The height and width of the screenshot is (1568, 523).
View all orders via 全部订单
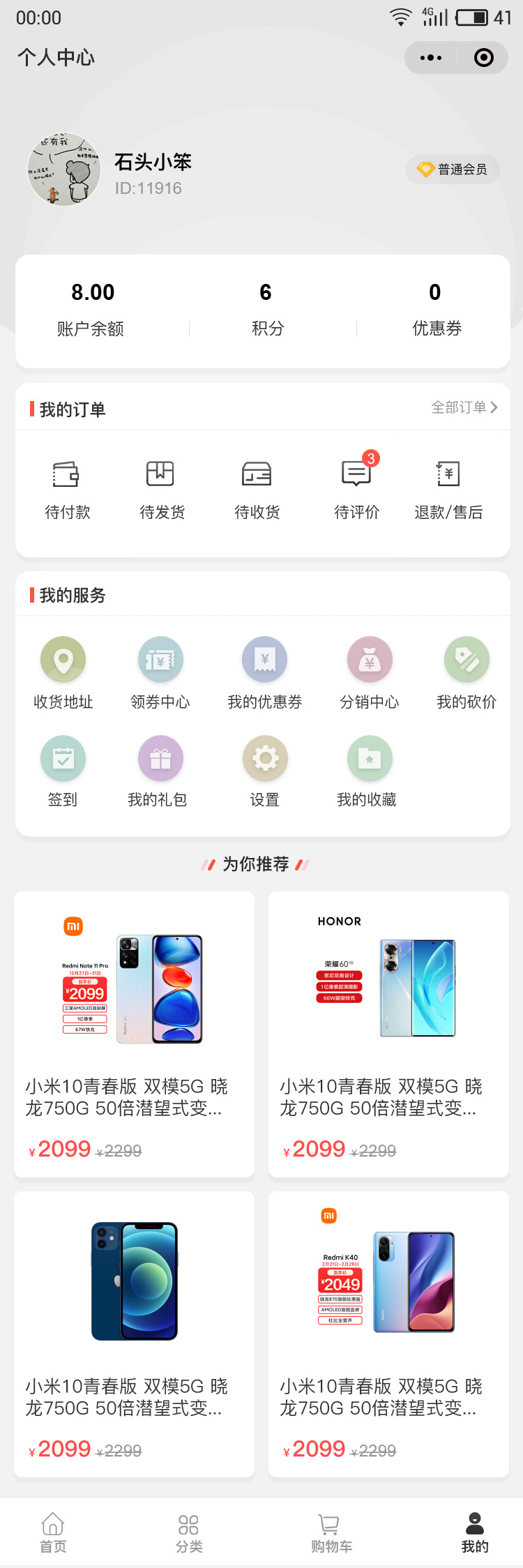[x=464, y=407]
